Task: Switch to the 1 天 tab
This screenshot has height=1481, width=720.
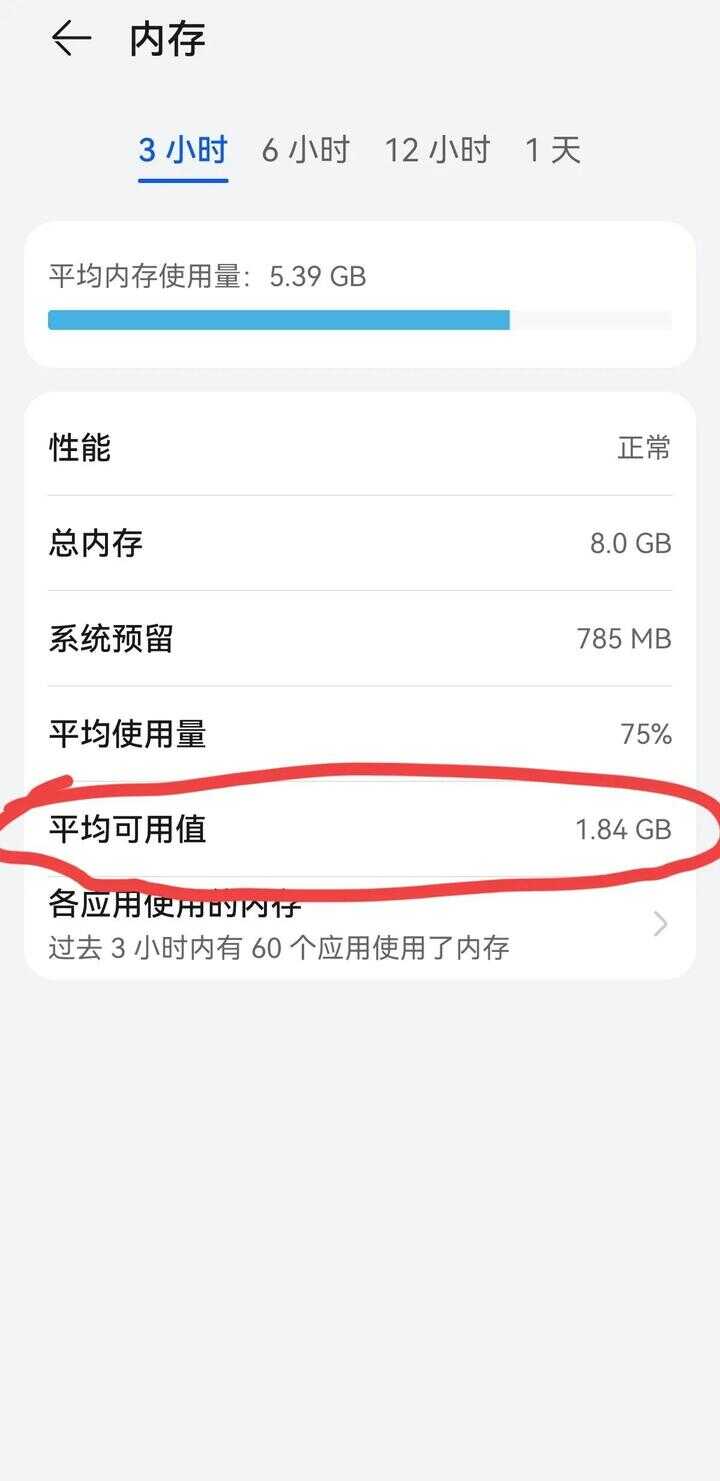Action: (553, 151)
